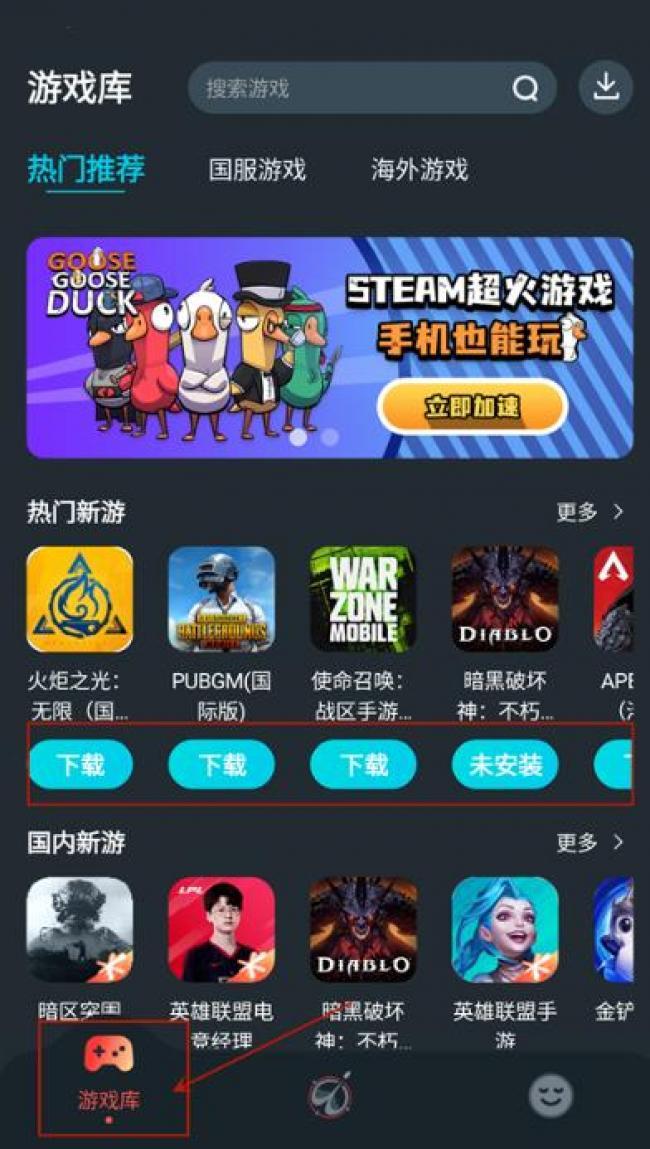
Task: Download 使命召唤：战区手游
Action: 364,766
